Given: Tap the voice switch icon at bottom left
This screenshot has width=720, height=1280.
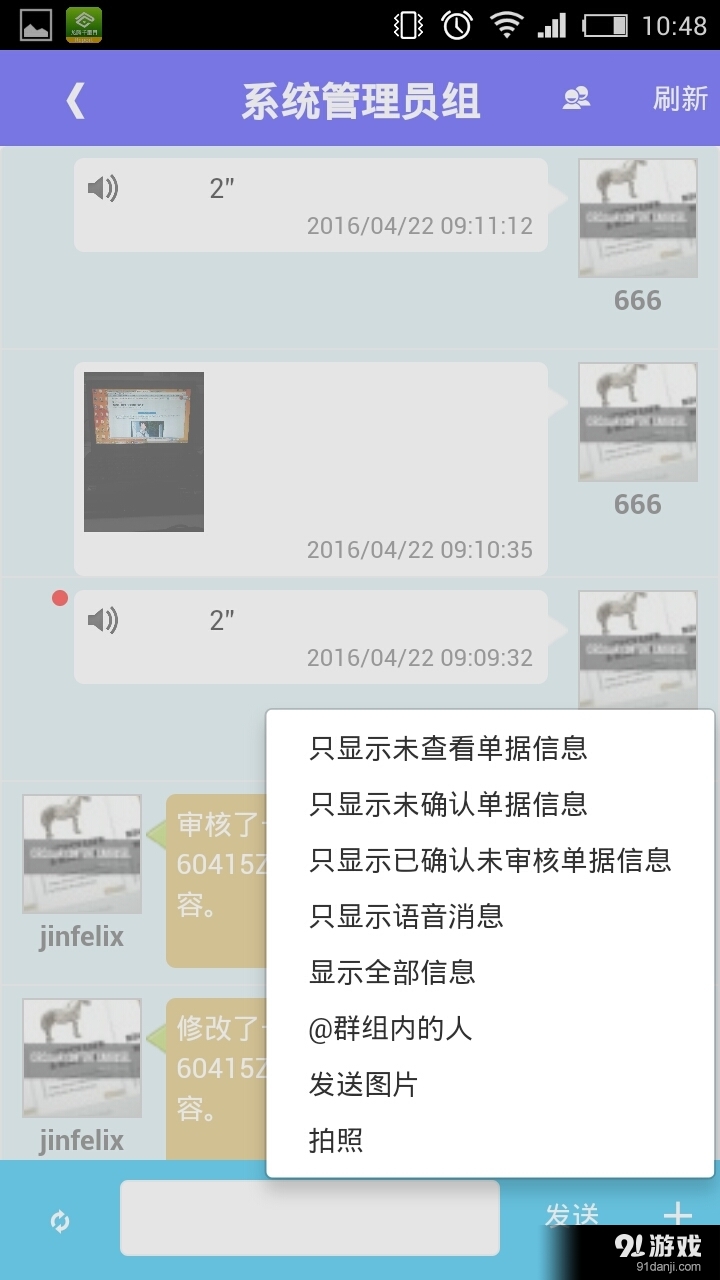Looking at the screenshot, I should [60, 1219].
